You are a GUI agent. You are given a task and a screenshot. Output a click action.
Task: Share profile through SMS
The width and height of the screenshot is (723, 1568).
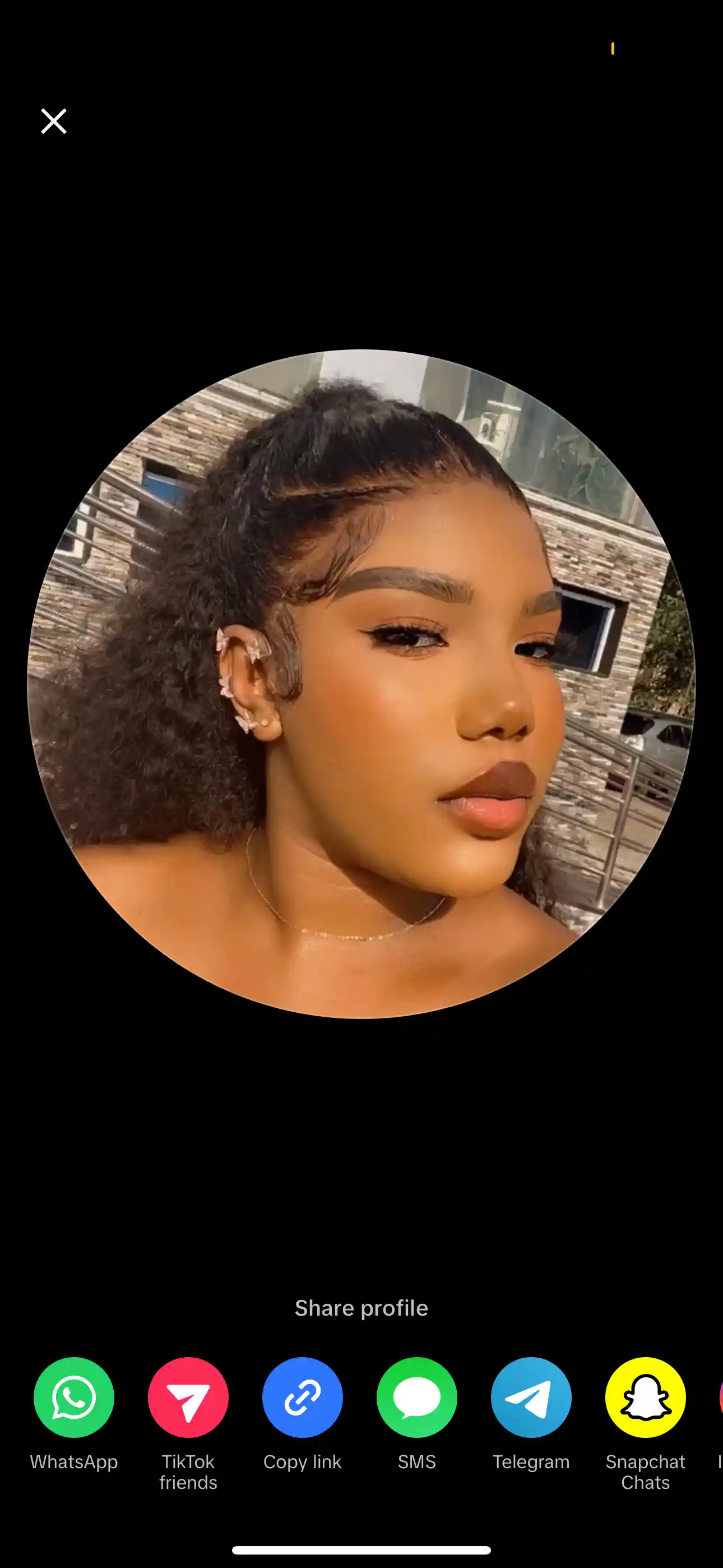click(x=417, y=1397)
